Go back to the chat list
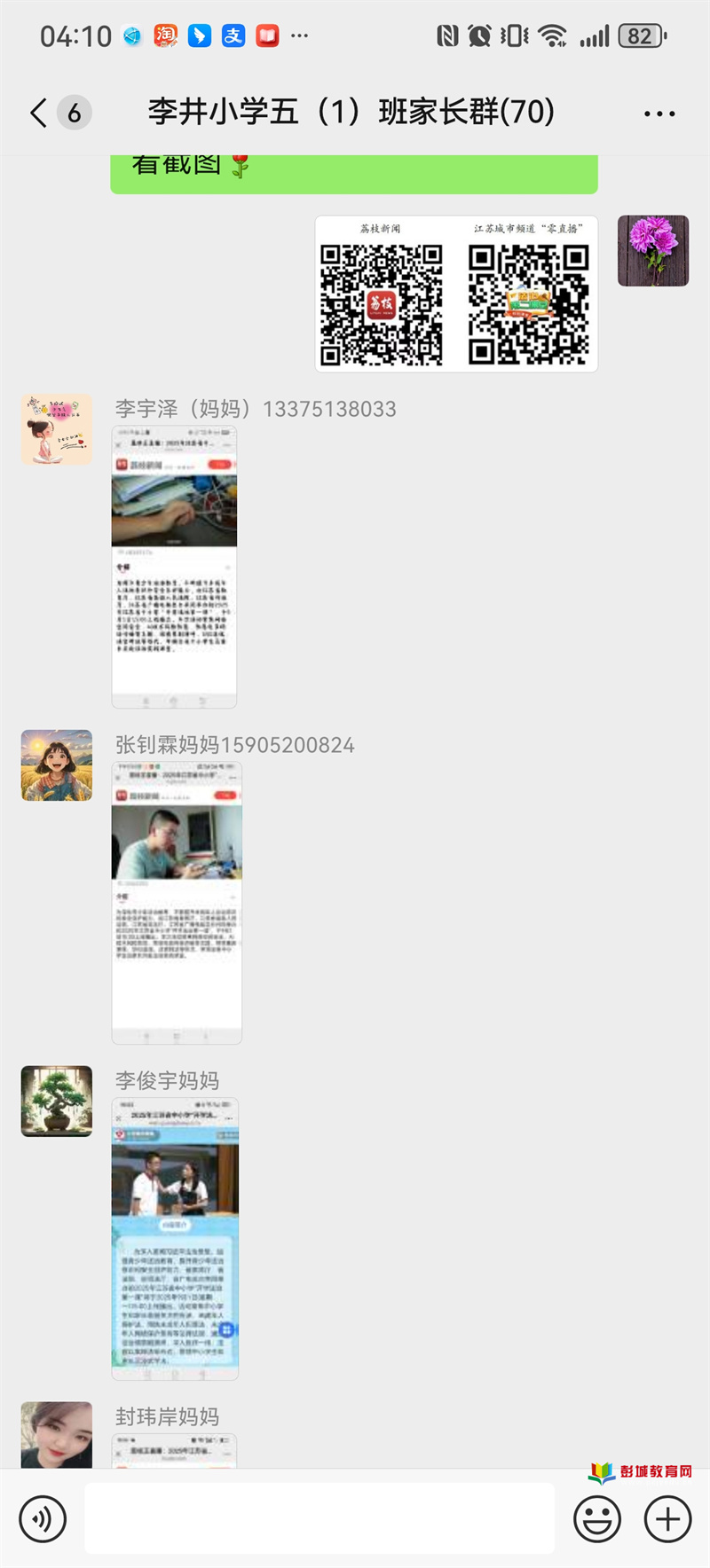Viewport: 710px width, 1568px height. click(39, 114)
